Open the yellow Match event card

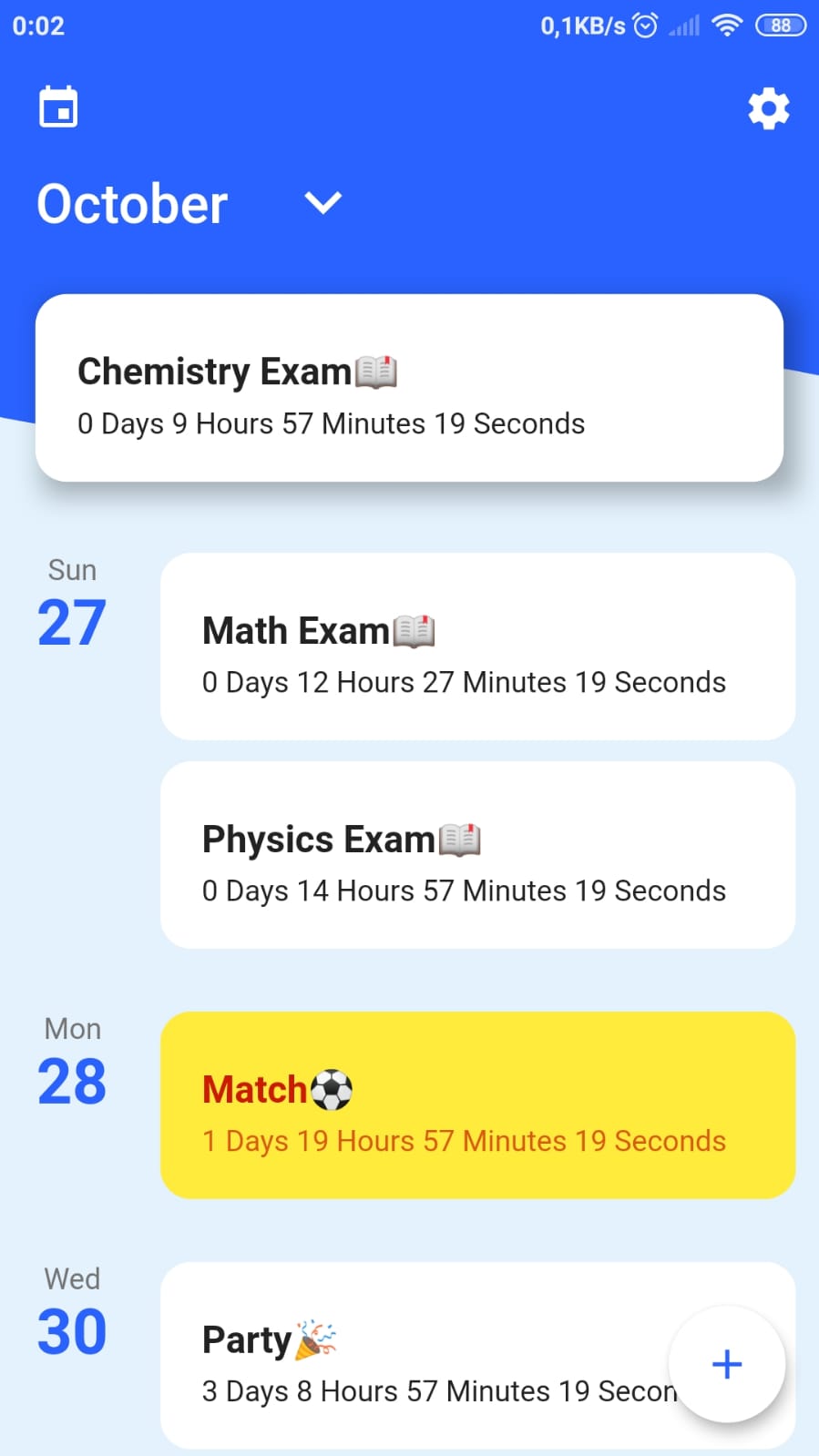(477, 1105)
